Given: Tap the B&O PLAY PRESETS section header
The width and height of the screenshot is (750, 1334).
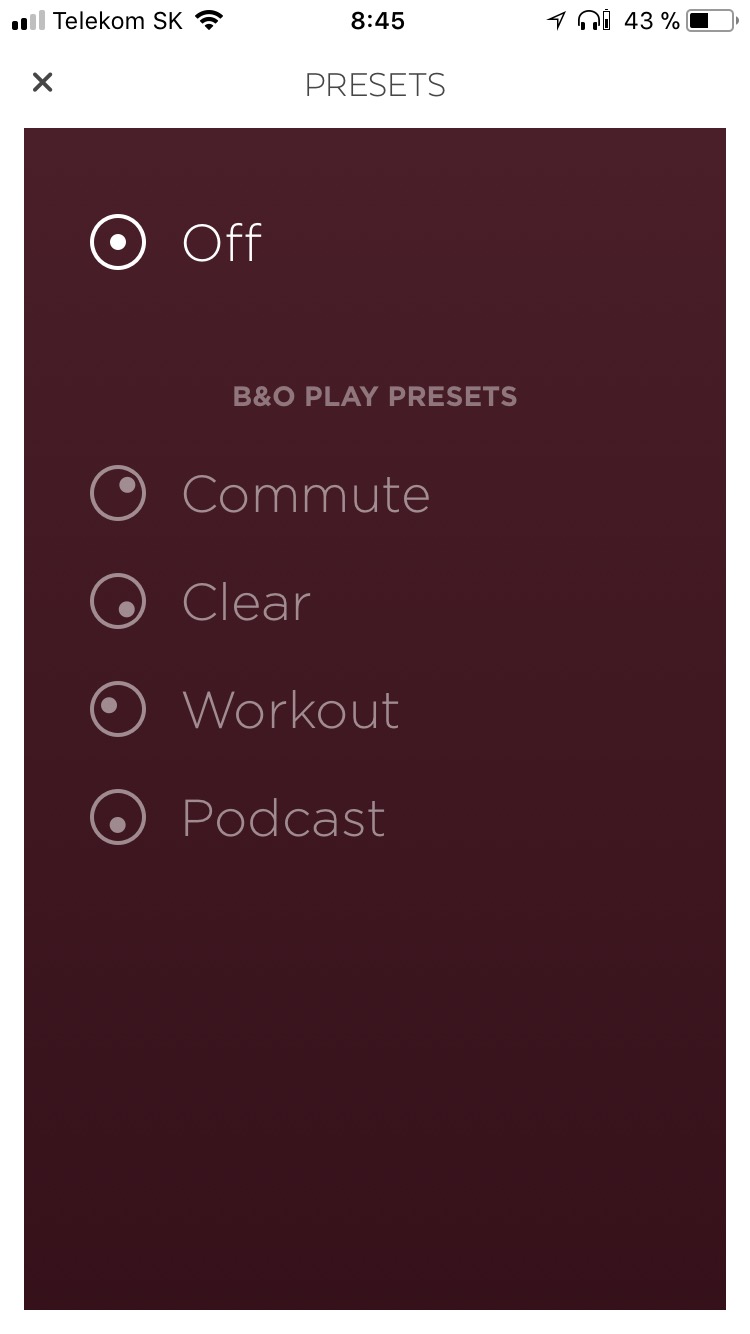Looking at the screenshot, I should 375,396.
